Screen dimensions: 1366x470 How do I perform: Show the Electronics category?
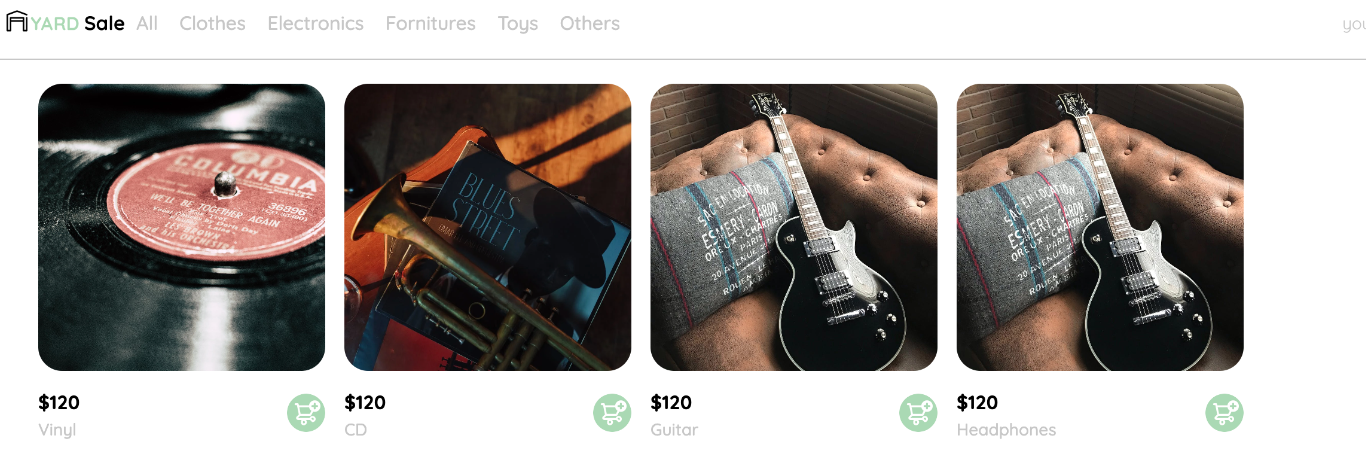(x=315, y=23)
